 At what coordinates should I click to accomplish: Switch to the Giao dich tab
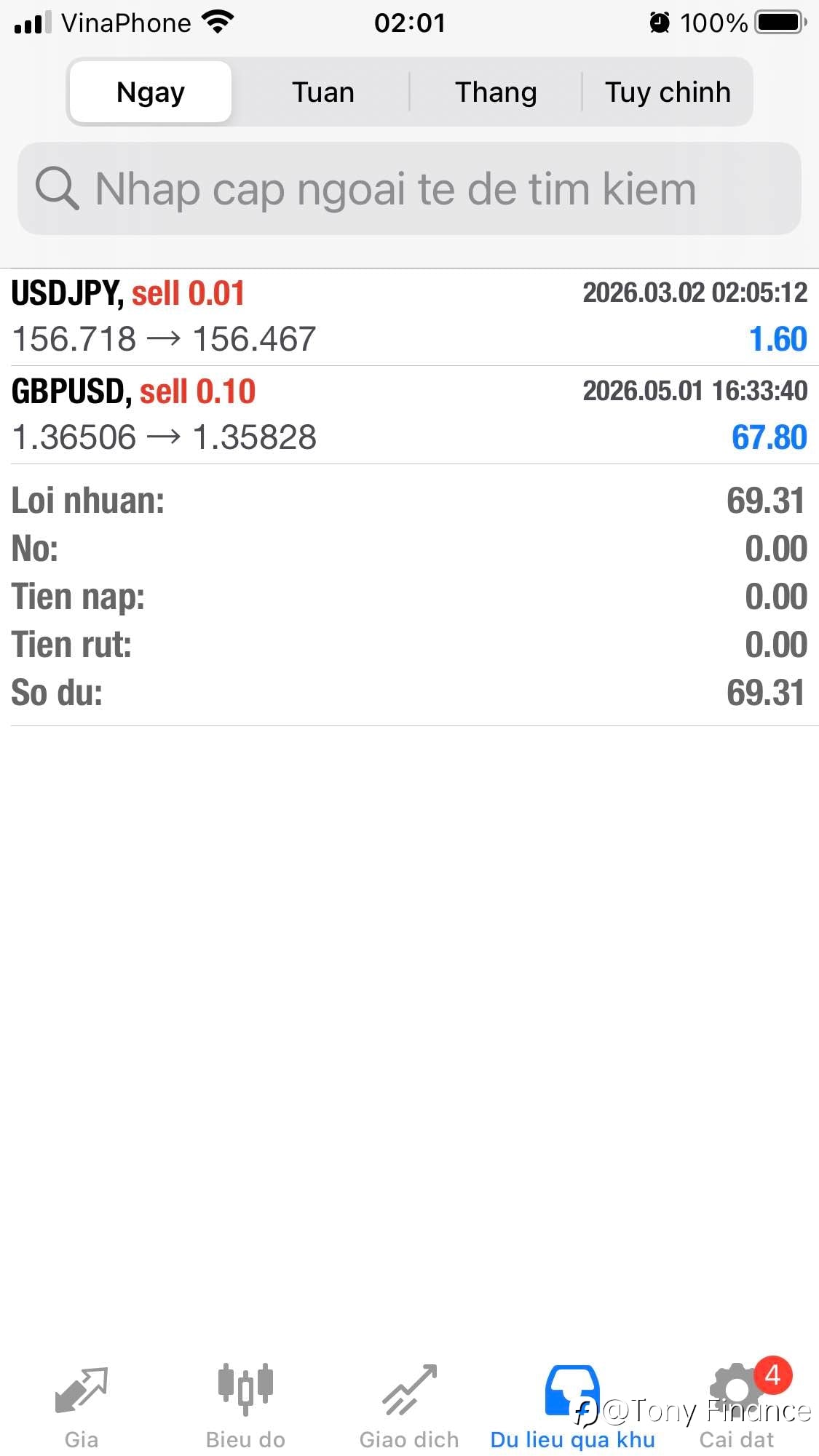pos(409,1407)
